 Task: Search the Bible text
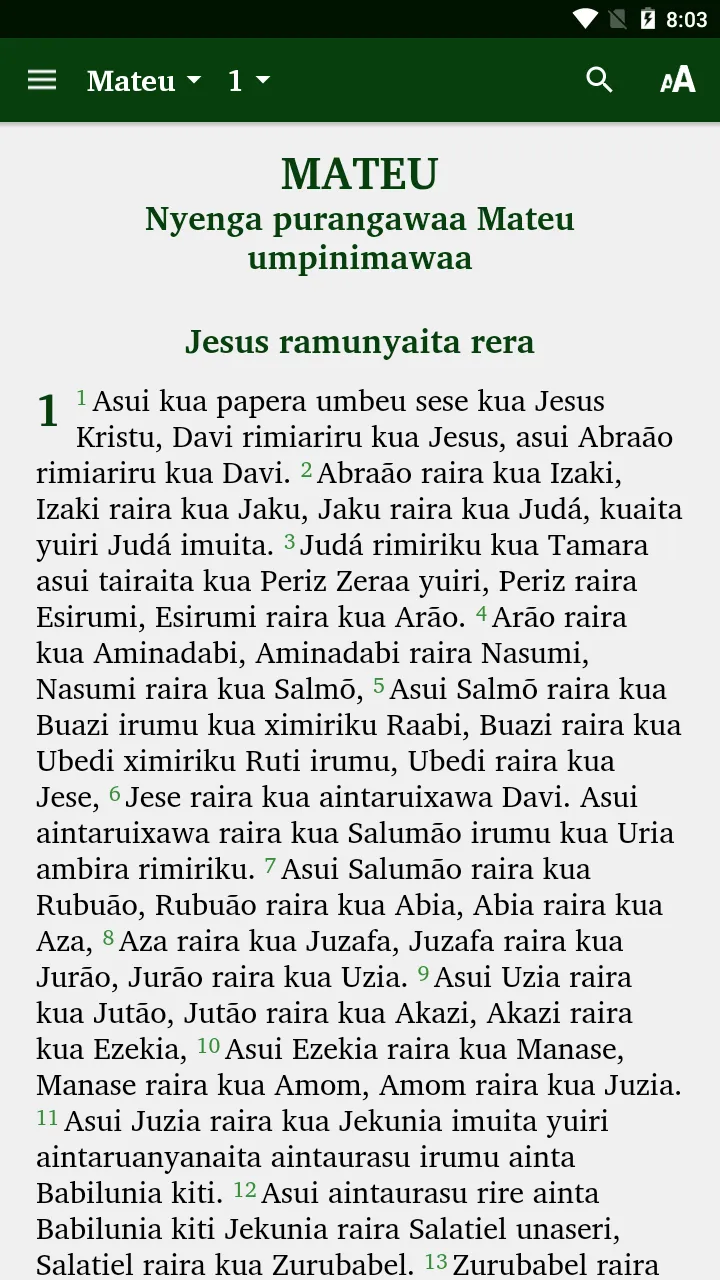(599, 80)
